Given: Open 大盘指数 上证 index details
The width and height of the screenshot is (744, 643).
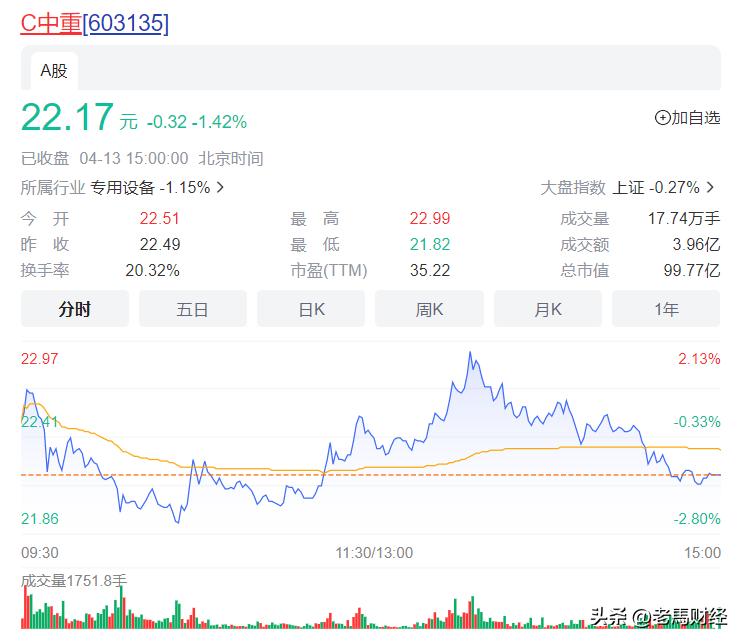Looking at the screenshot, I should (628, 187).
